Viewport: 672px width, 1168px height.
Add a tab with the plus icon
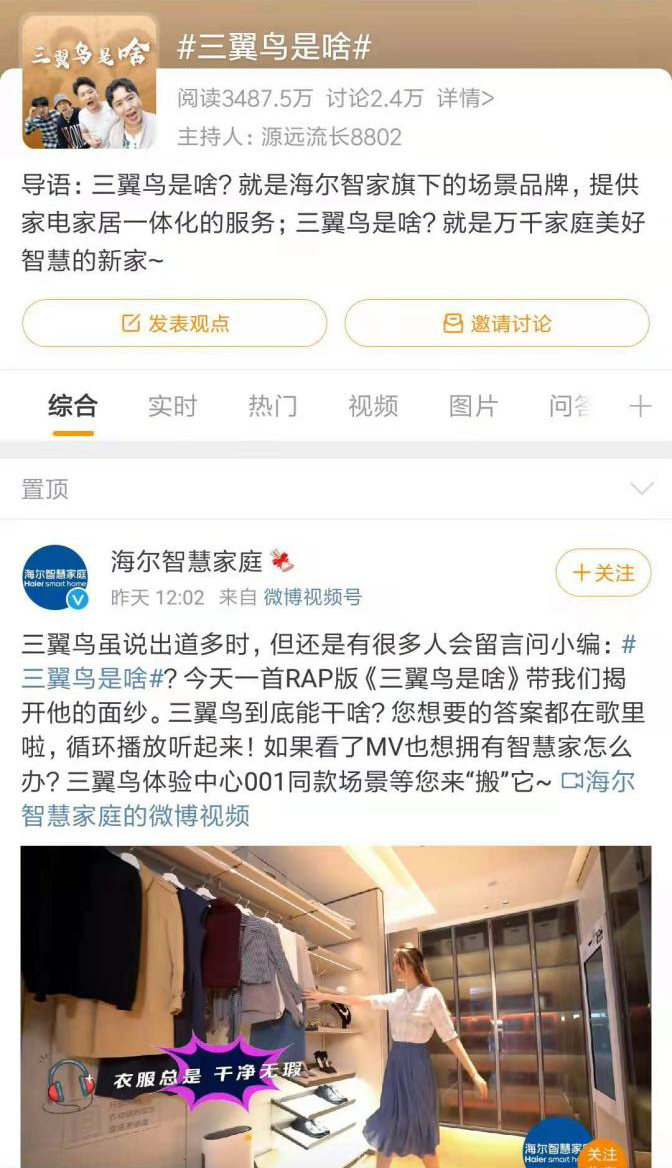point(639,406)
